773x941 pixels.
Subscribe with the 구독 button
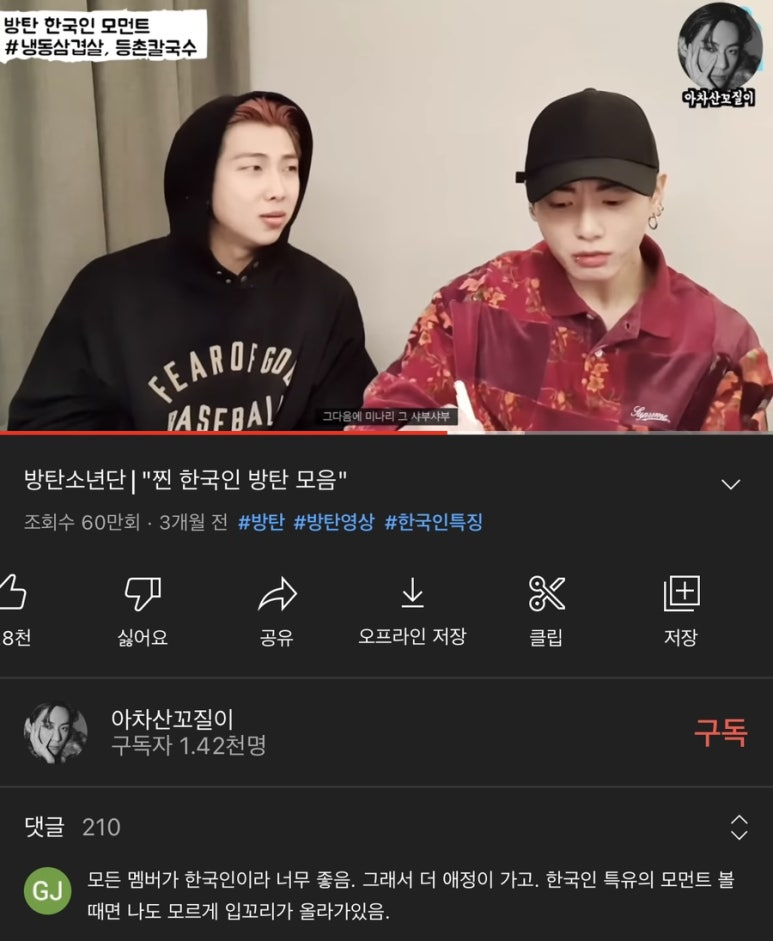(720, 733)
